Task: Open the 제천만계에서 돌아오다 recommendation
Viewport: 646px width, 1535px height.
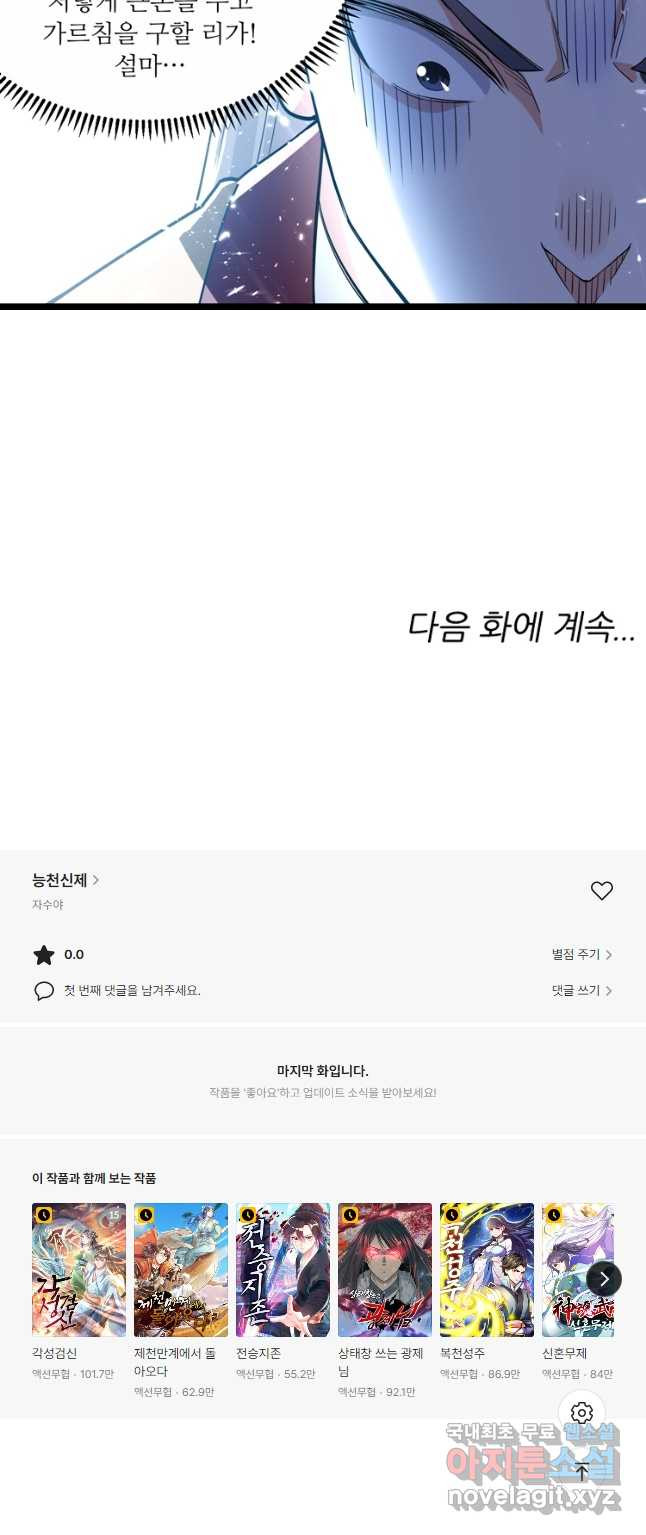Action: 181,1270
